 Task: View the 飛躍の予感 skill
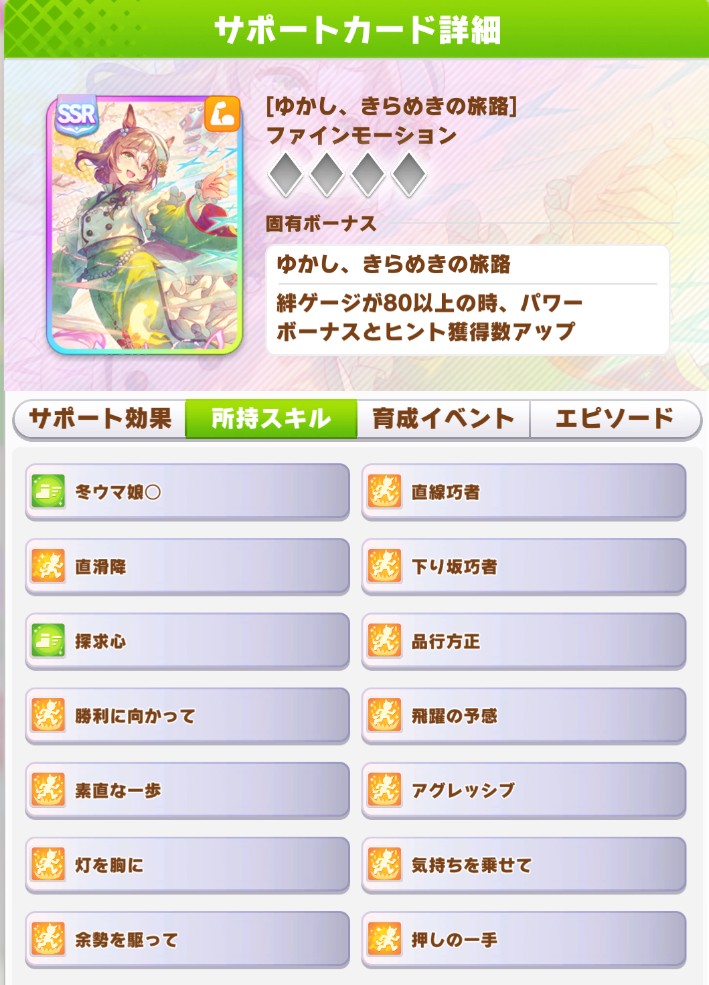[524, 715]
